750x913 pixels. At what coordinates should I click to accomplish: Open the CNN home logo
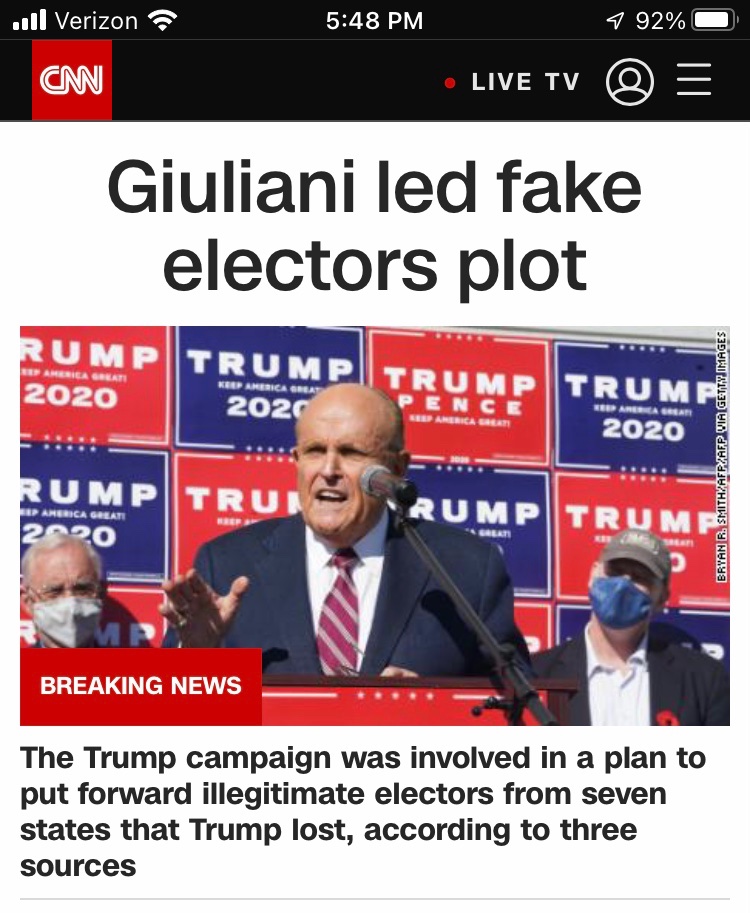[71, 80]
